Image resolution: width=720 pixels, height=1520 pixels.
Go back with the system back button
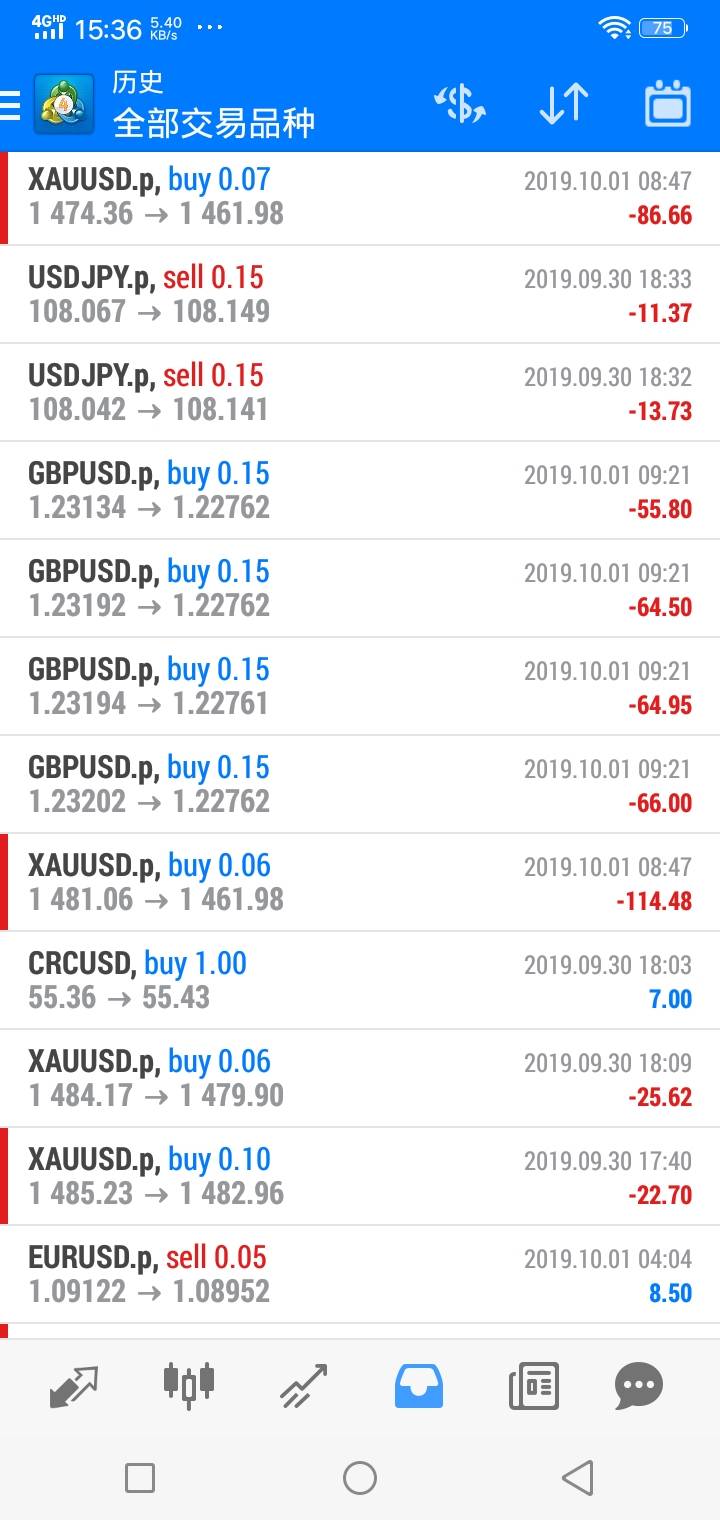pos(577,1477)
